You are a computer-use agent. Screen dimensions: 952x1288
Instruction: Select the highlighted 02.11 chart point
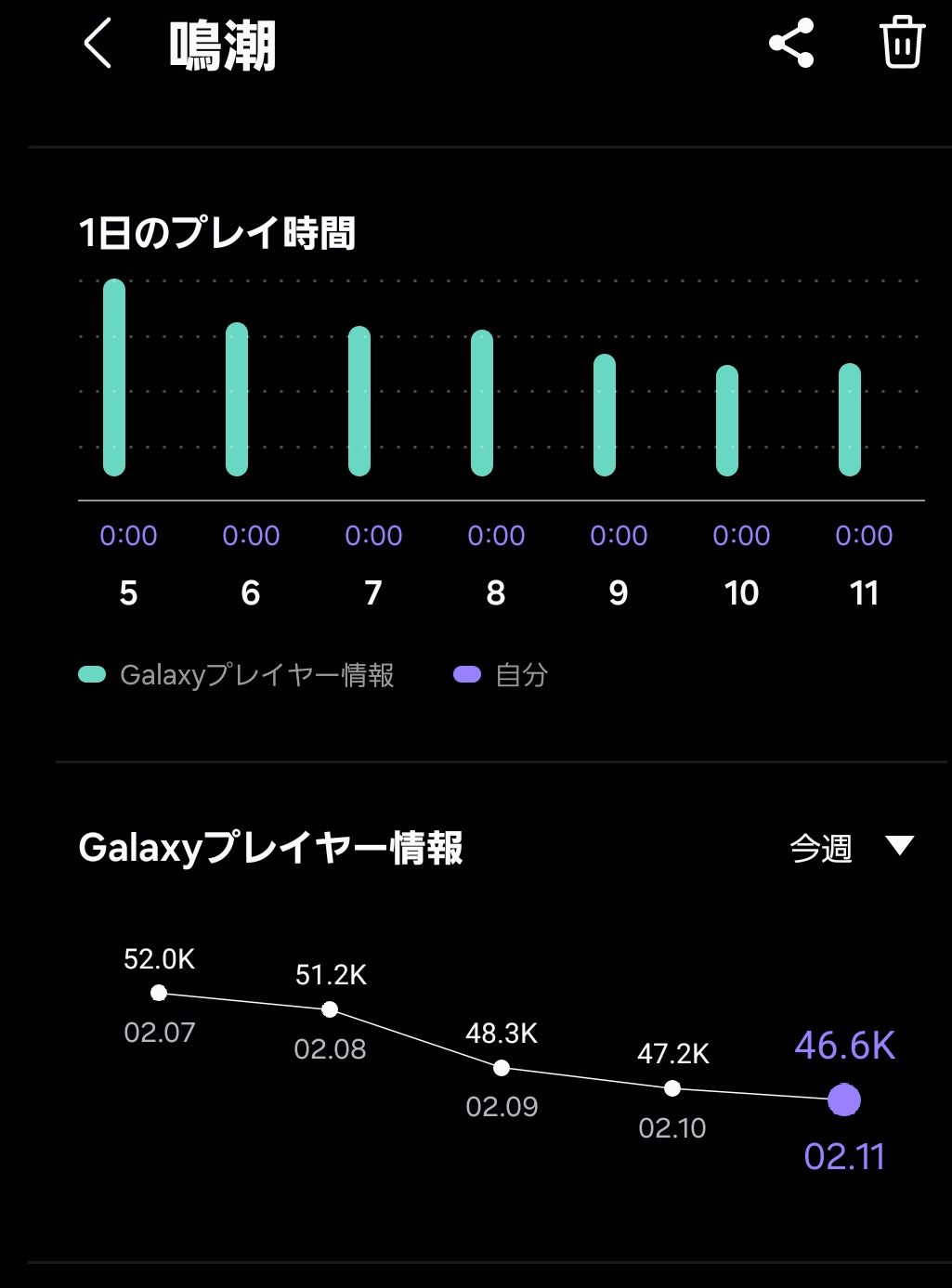click(843, 1100)
